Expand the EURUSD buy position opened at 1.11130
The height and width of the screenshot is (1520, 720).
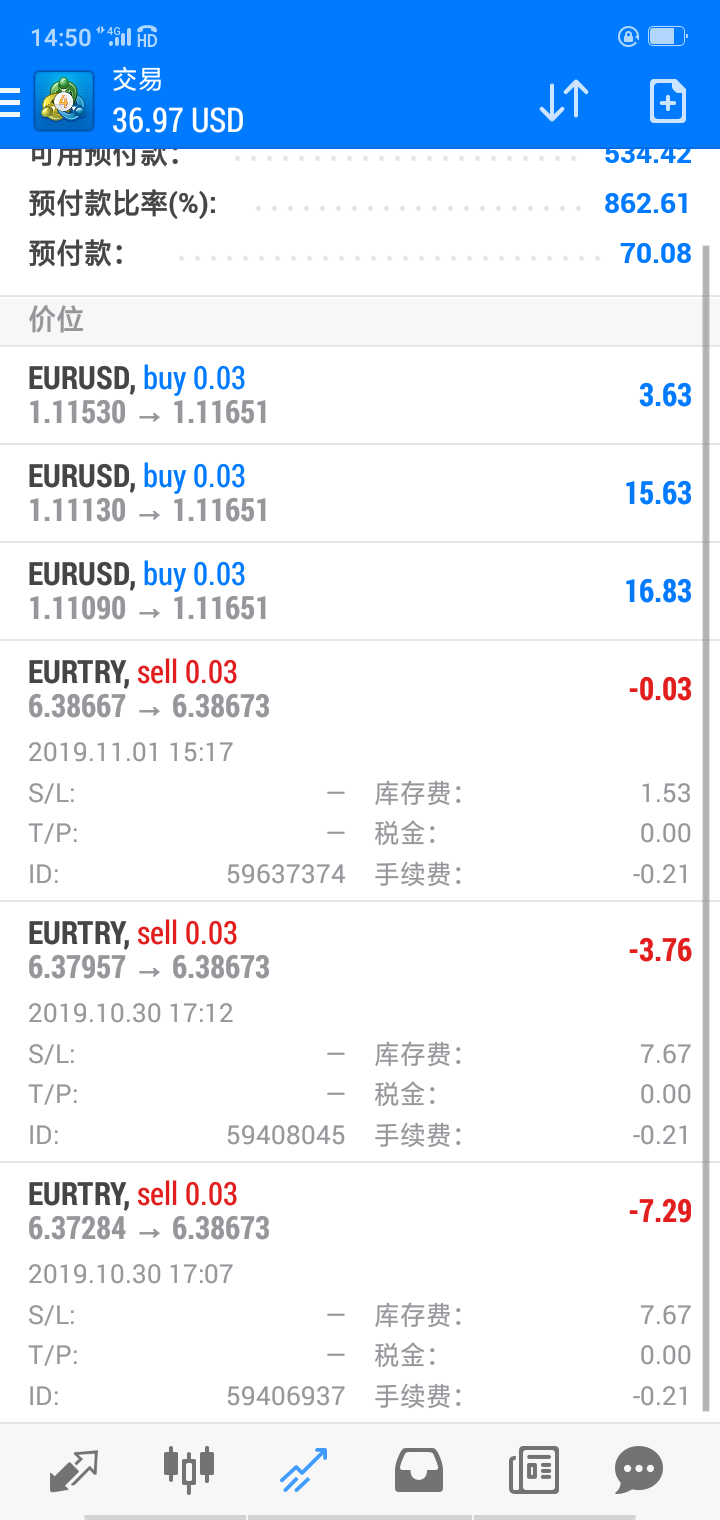[x=360, y=493]
